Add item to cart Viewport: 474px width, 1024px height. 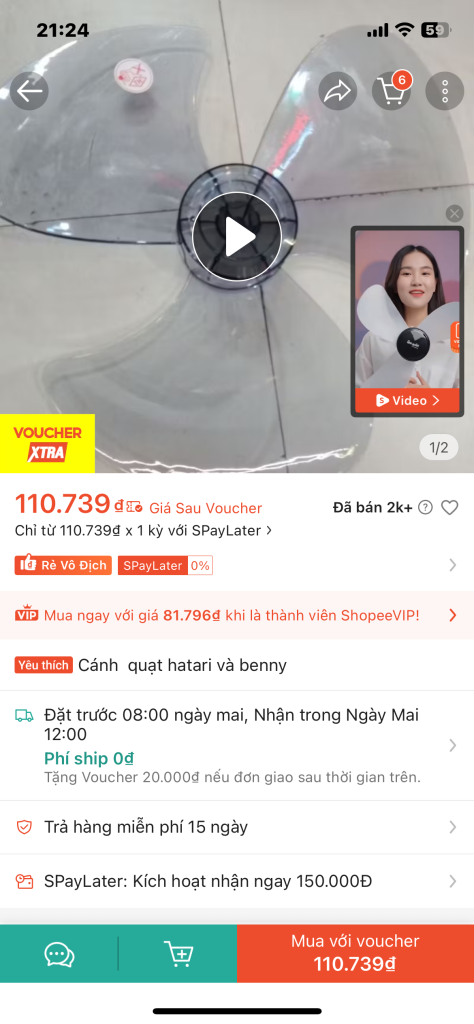[178, 954]
